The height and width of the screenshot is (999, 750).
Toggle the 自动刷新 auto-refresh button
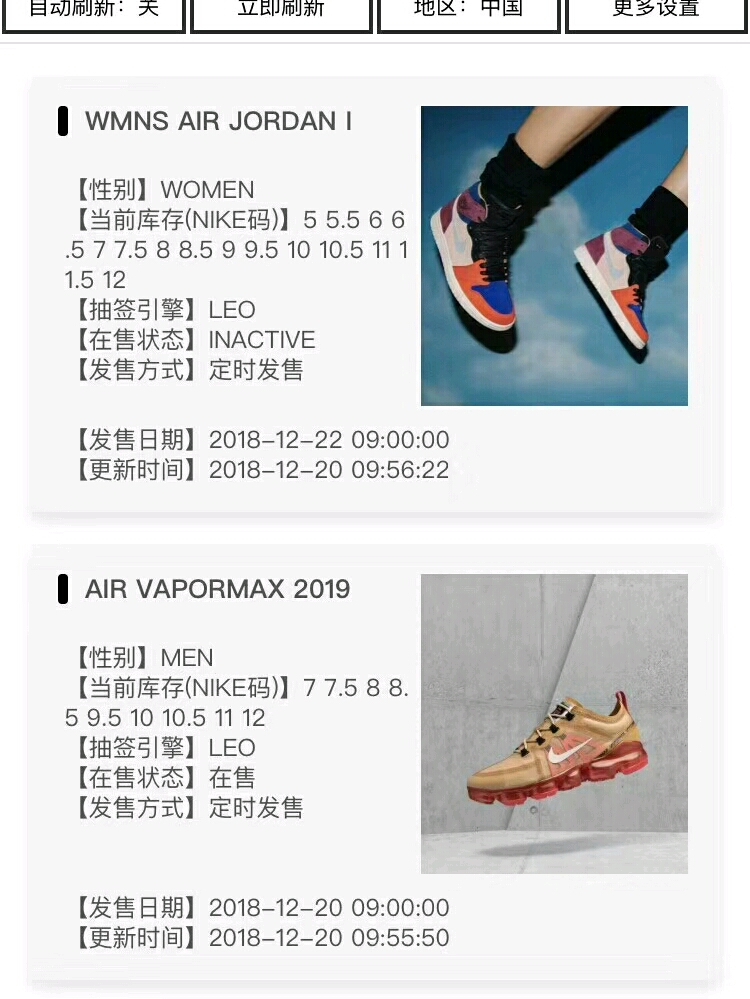pyautogui.click(x=93, y=12)
